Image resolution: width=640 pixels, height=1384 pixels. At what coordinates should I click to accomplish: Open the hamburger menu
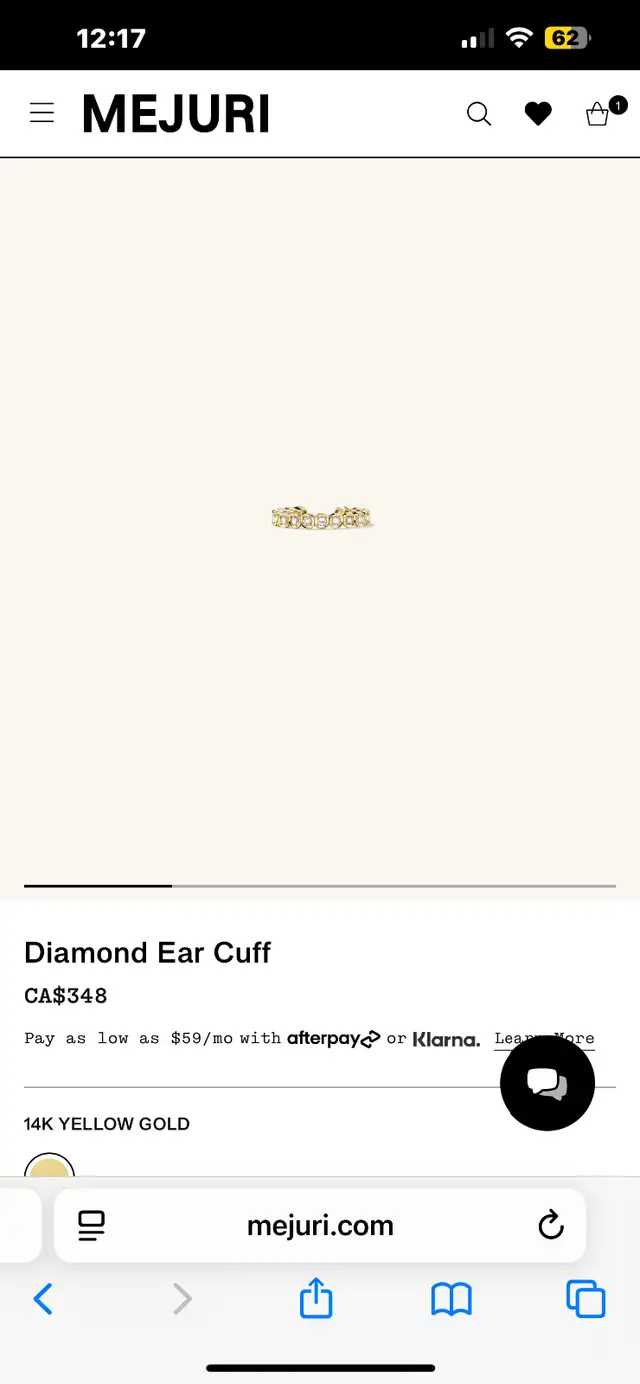tap(42, 114)
